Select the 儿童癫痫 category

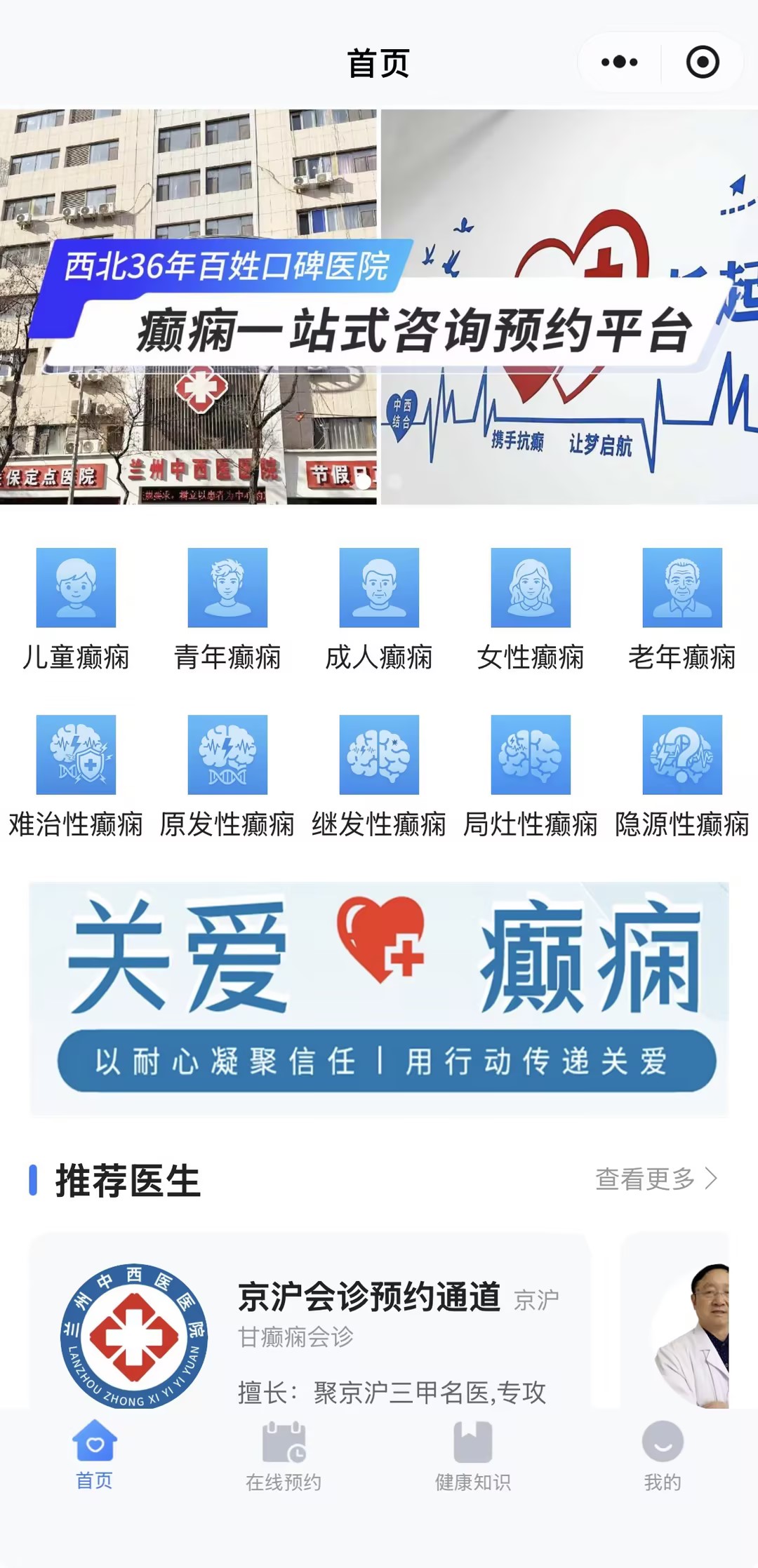(x=76, y=608)
